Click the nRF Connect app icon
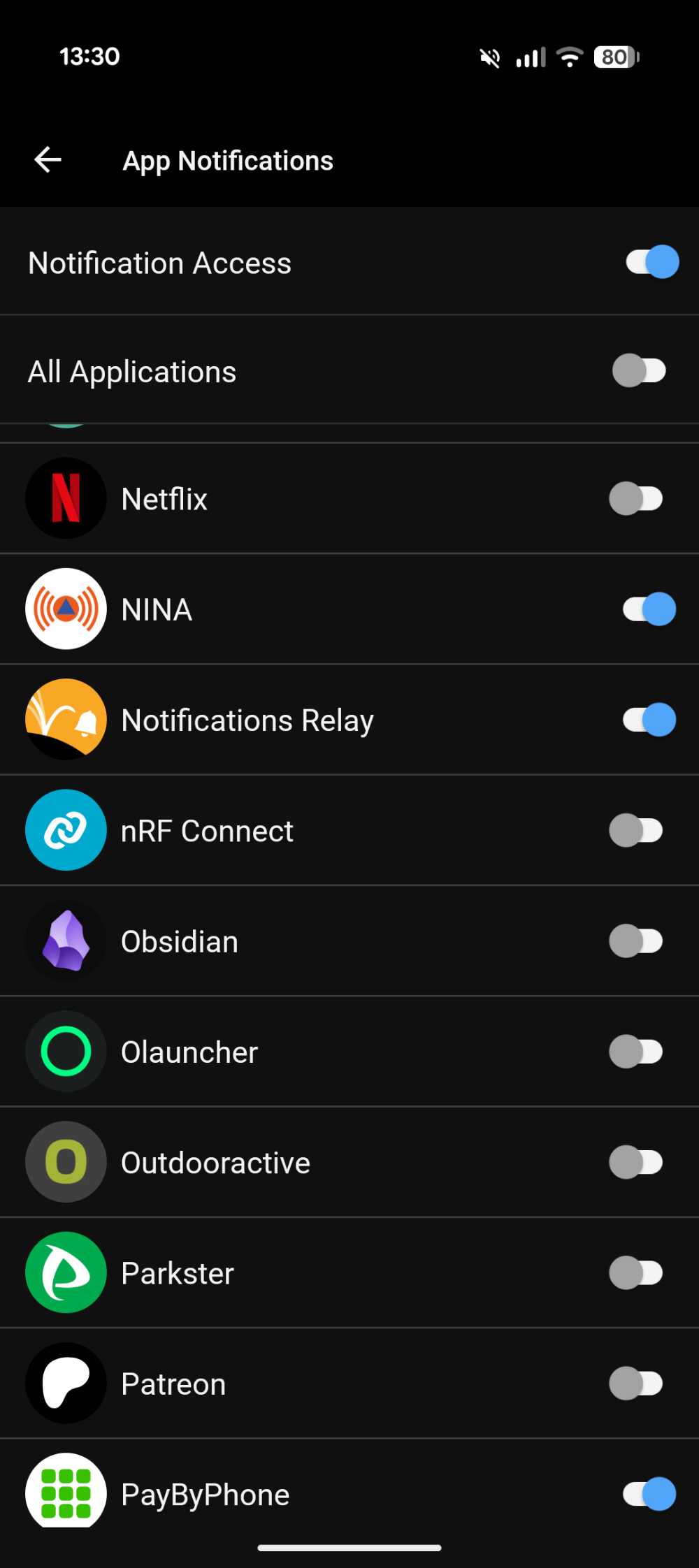 pos(65,830)
